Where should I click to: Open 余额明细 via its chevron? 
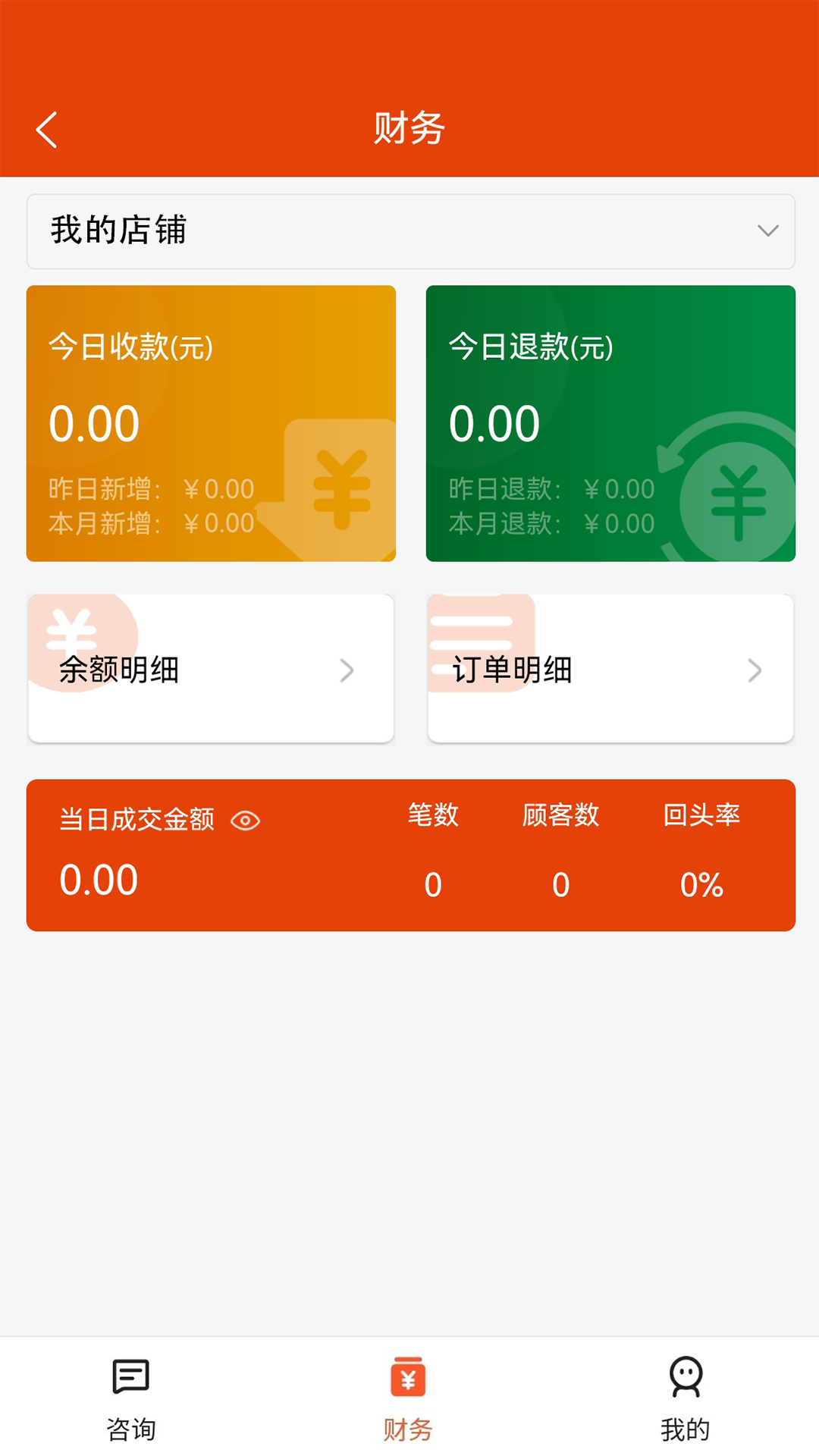348,670
